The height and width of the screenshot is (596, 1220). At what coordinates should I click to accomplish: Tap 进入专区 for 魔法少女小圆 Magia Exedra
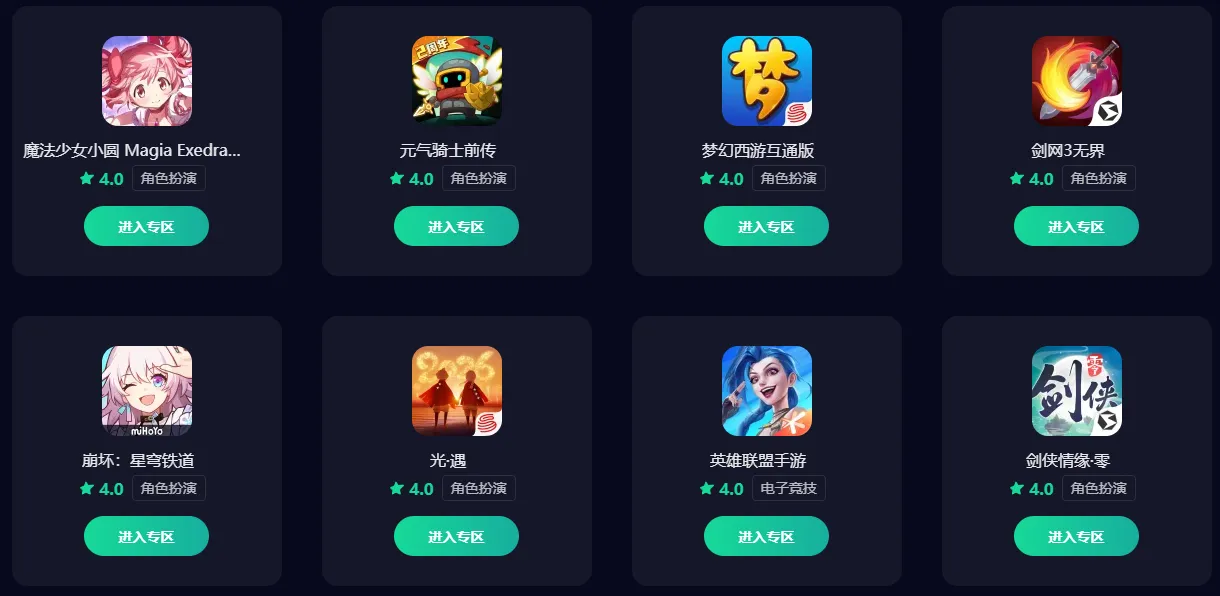click(146, 226)
